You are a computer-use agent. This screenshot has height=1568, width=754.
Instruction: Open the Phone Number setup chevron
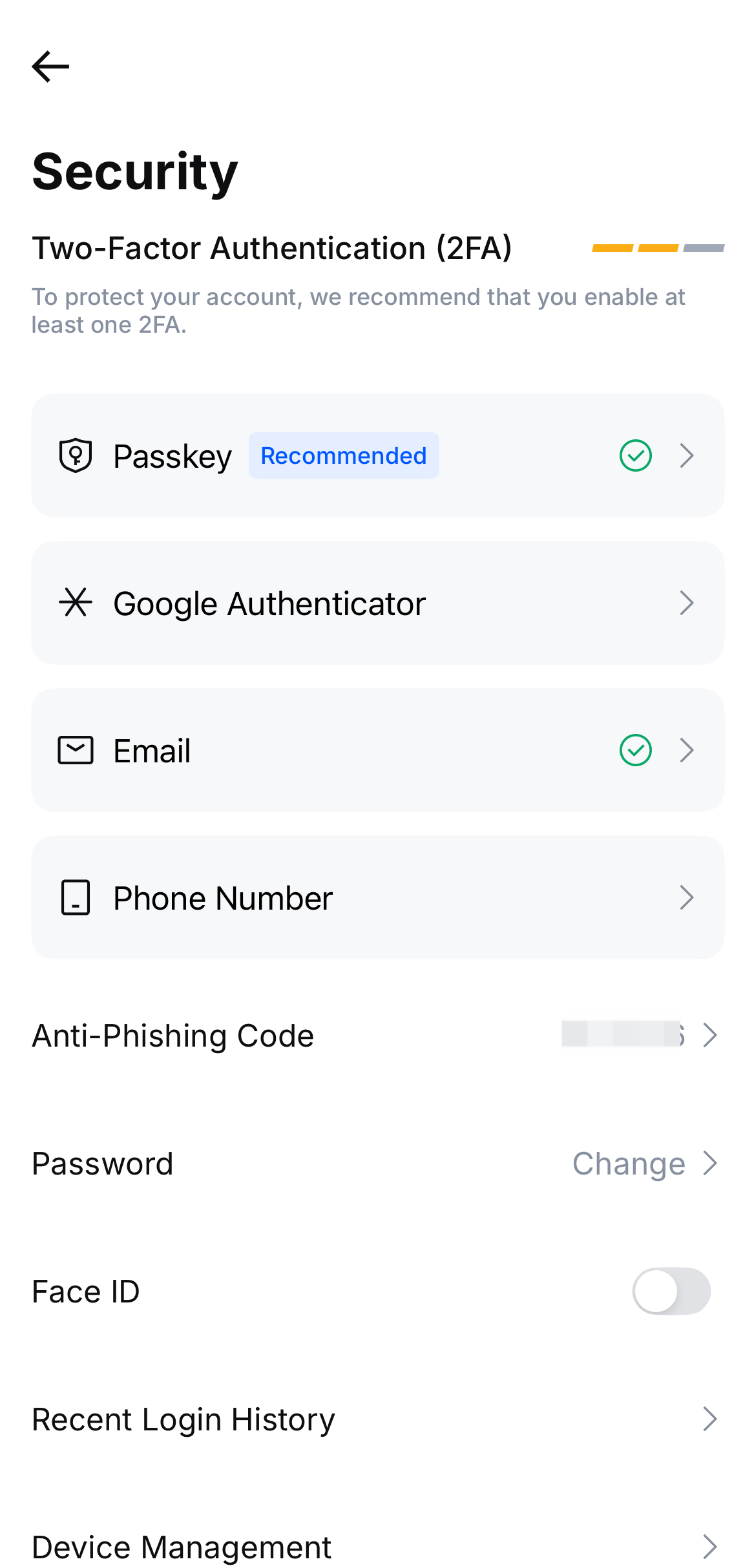[687, 897]
